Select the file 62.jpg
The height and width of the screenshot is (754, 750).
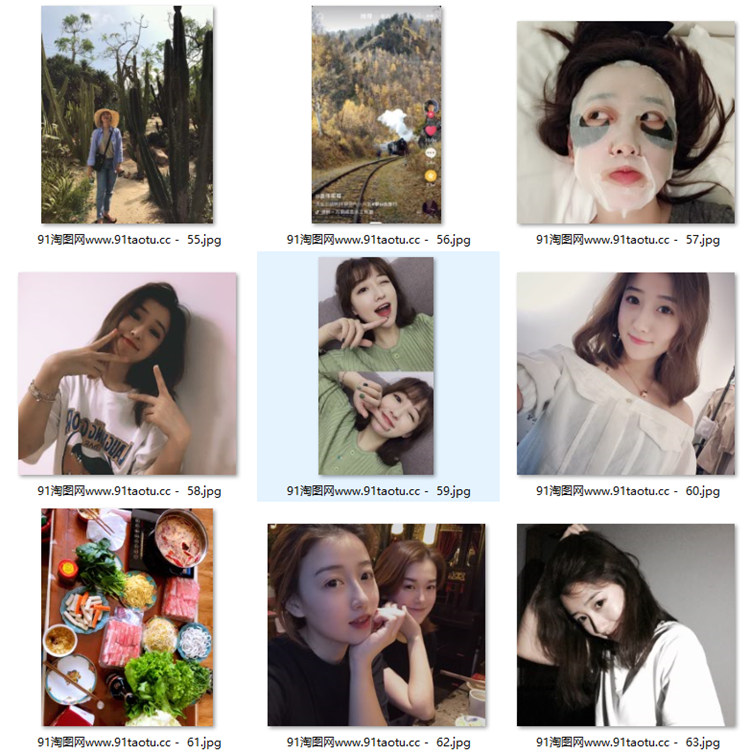(377, 624)
